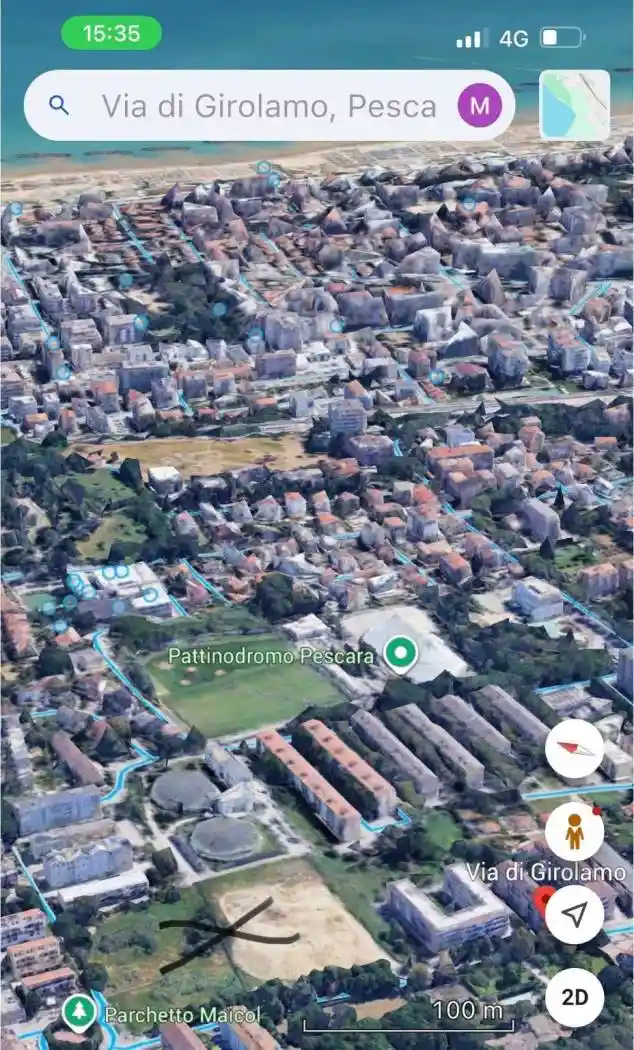Tap the red Via di Girolamo pin
The width and height of the screenshot is (634, 1050).
[x=544, y=899]
